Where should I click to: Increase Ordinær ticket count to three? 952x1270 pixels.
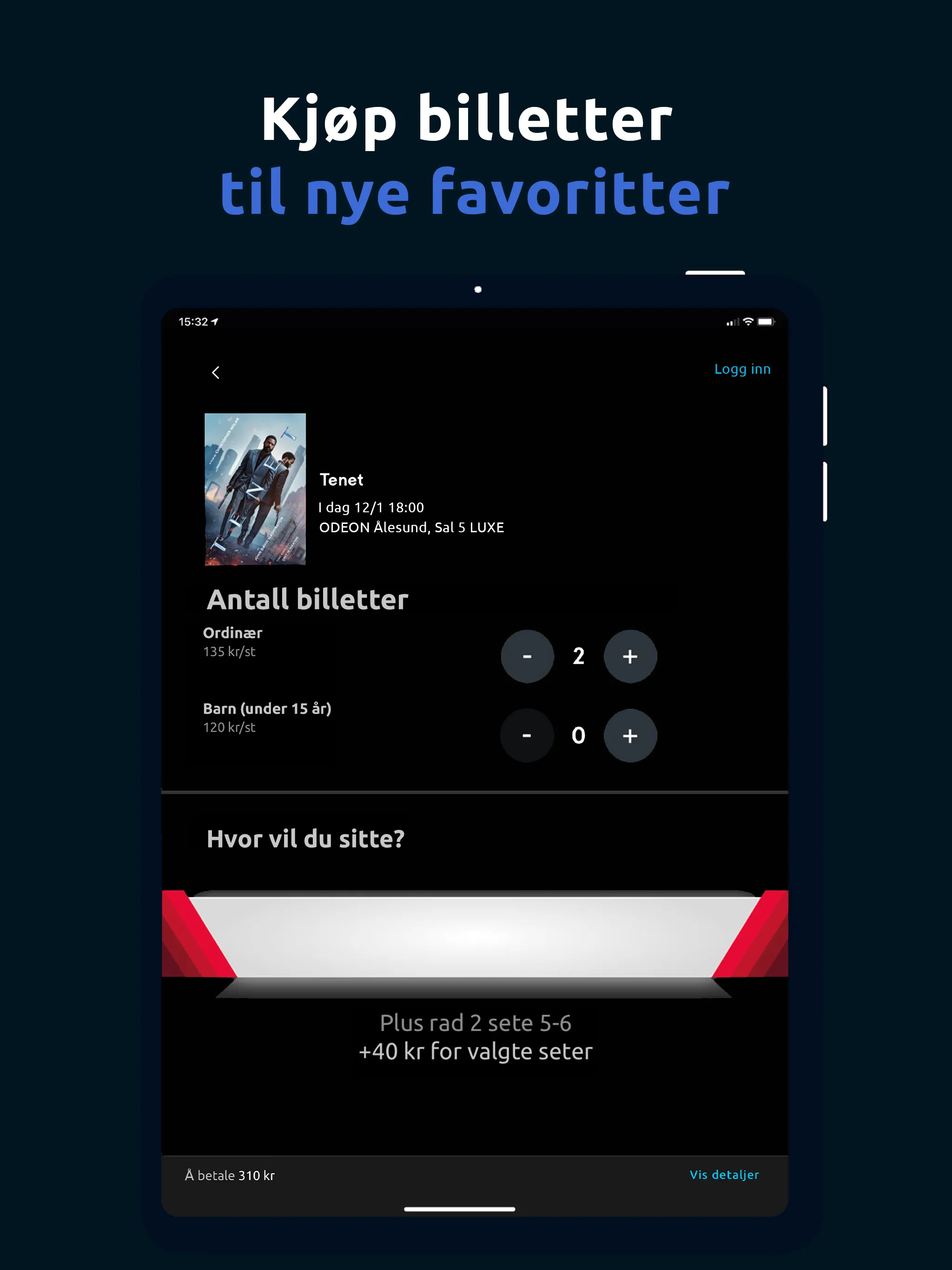tap(630, 656)
